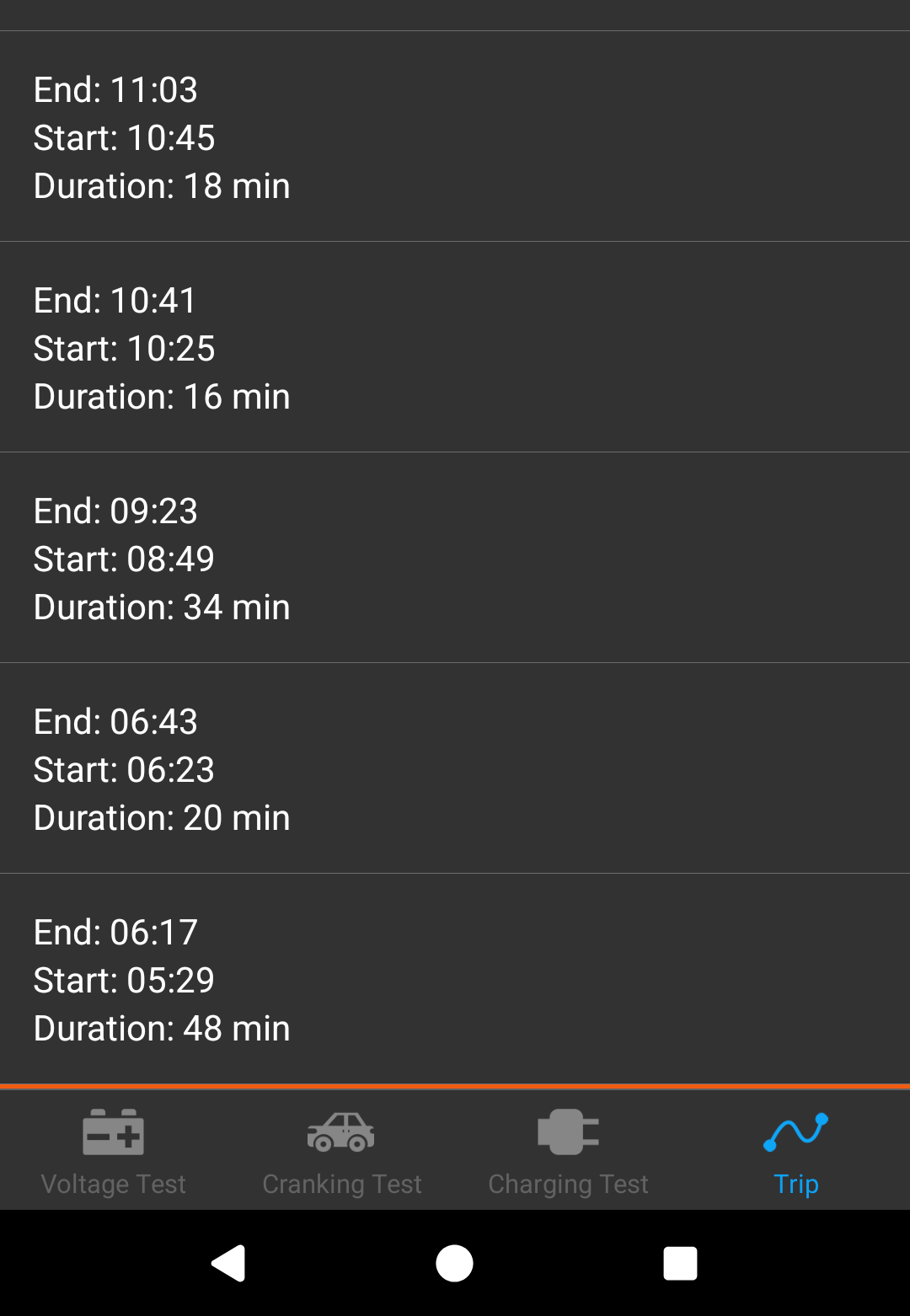Open the 48 min trip entry
Image resolution: width=910 pixels, height=1316 pixels.
click(x=455, y=980)
